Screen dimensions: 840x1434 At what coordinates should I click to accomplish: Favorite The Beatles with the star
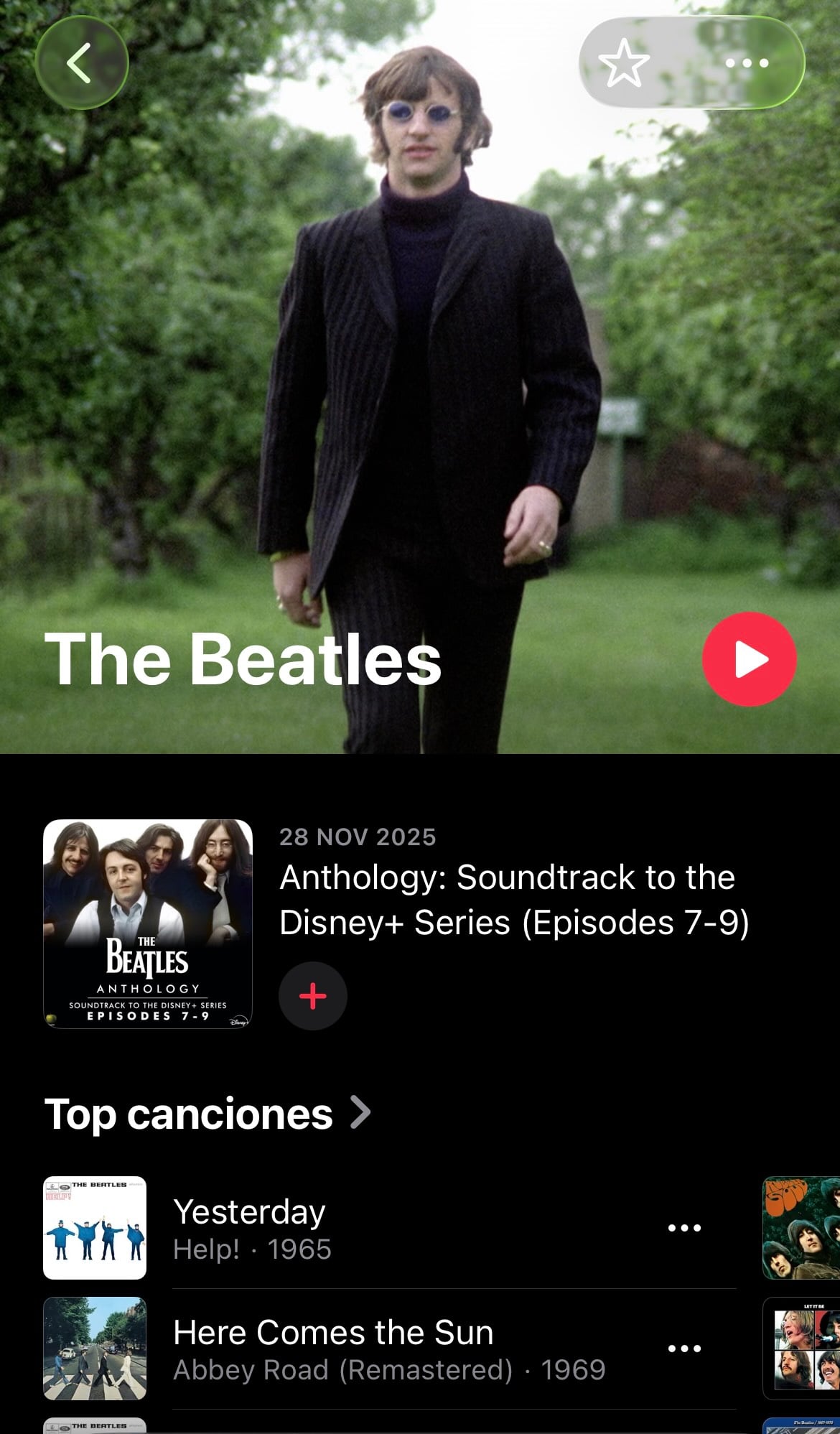click(x=623, y=63)
